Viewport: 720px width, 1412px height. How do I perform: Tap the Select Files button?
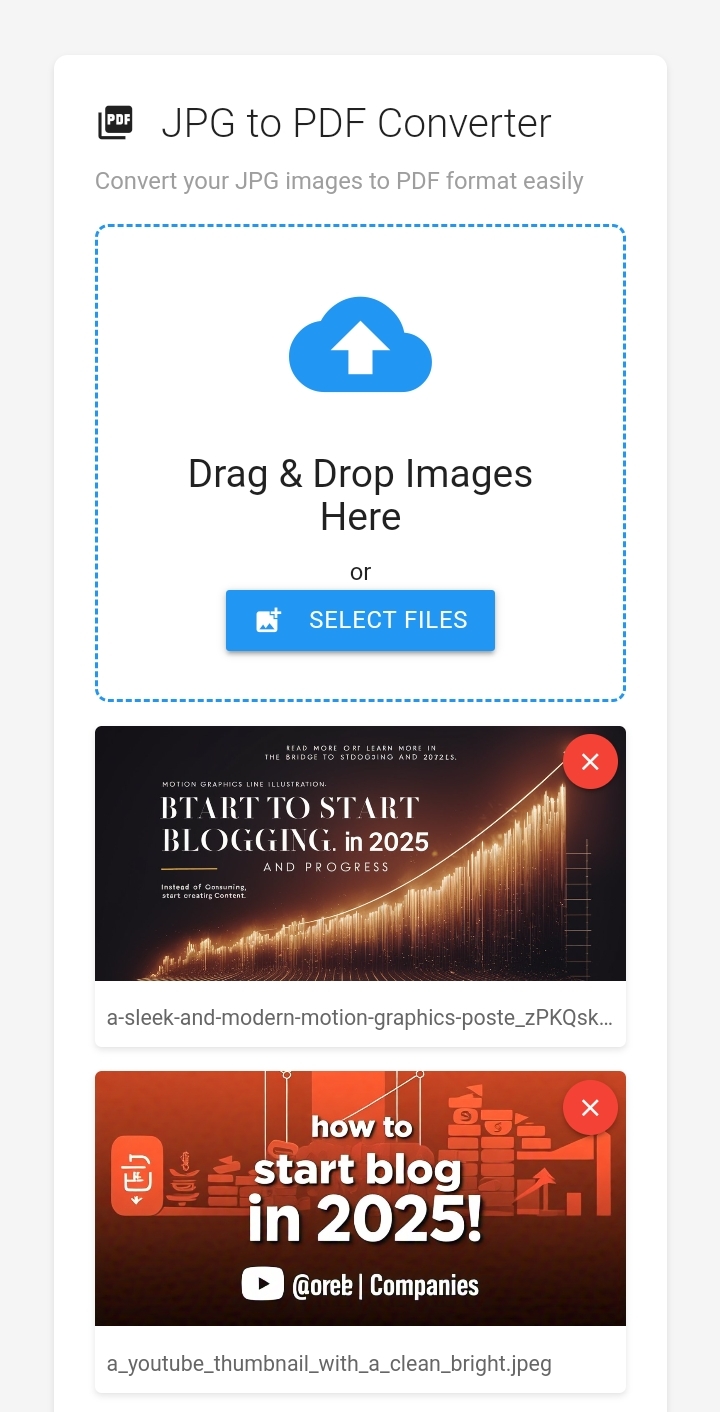point(360,620)
